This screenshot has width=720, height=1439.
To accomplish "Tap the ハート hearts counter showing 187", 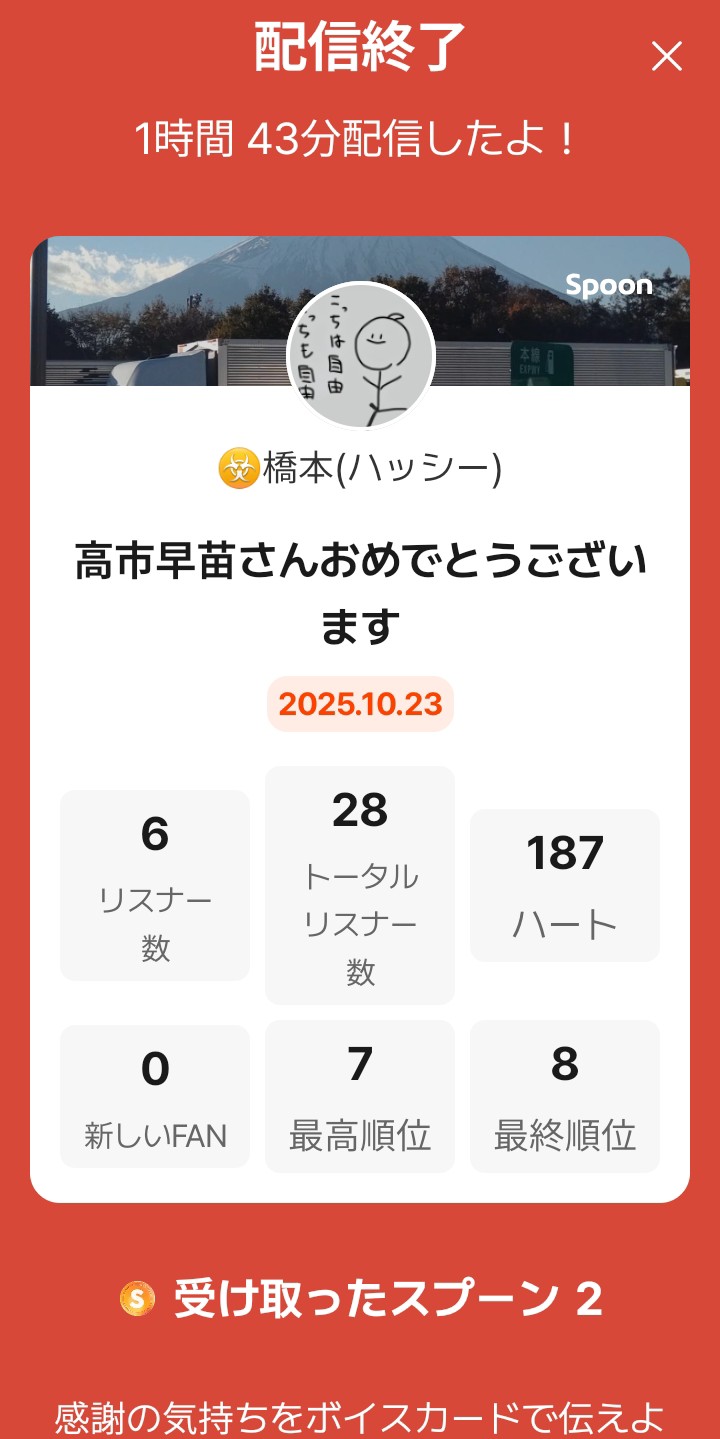I will (564, 885).
